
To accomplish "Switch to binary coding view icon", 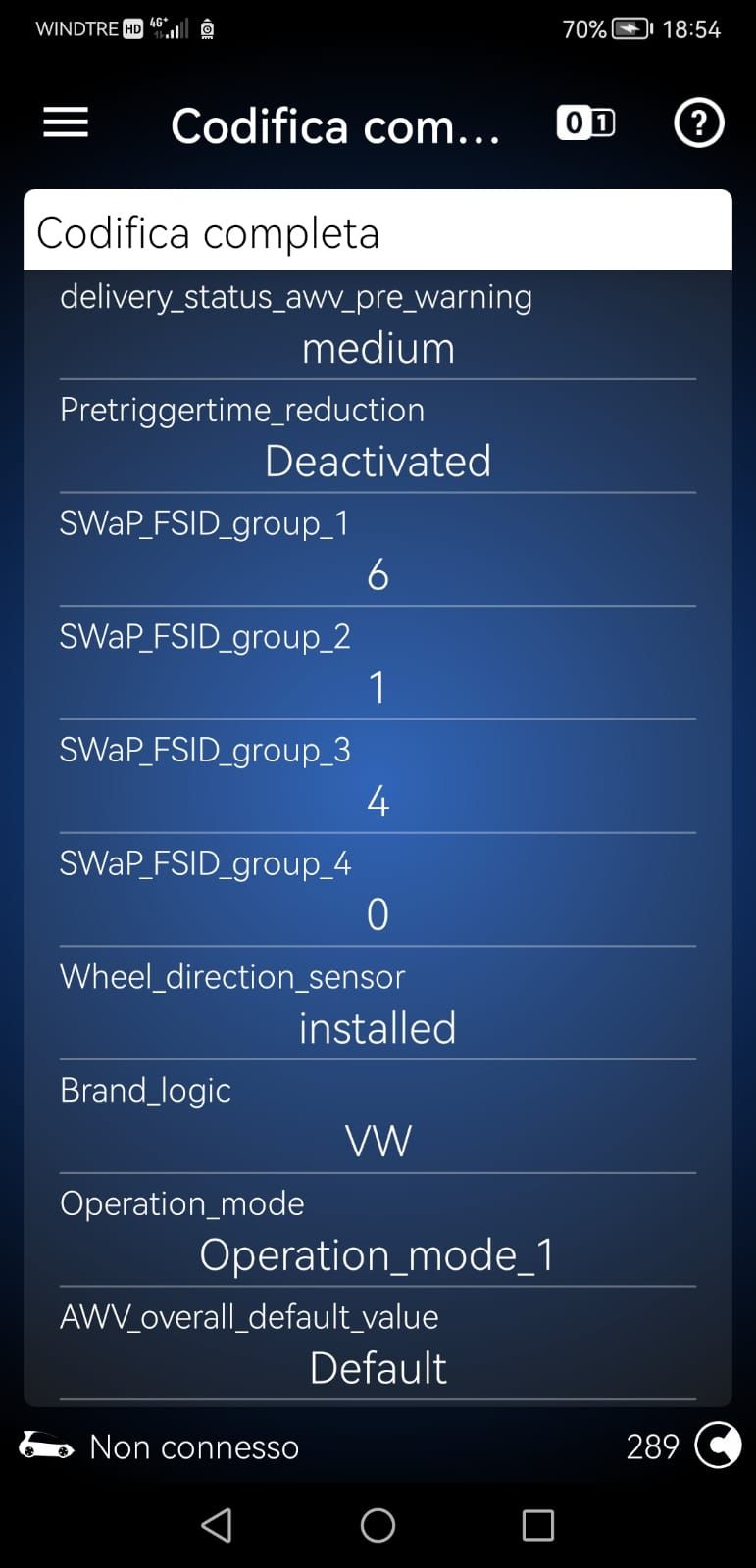I will click(585, 123).
